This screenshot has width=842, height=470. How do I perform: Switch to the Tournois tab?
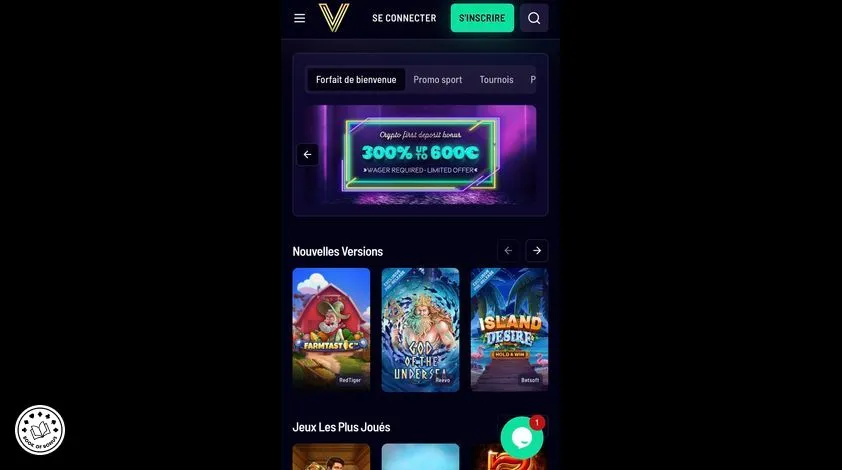pos(496,80)
